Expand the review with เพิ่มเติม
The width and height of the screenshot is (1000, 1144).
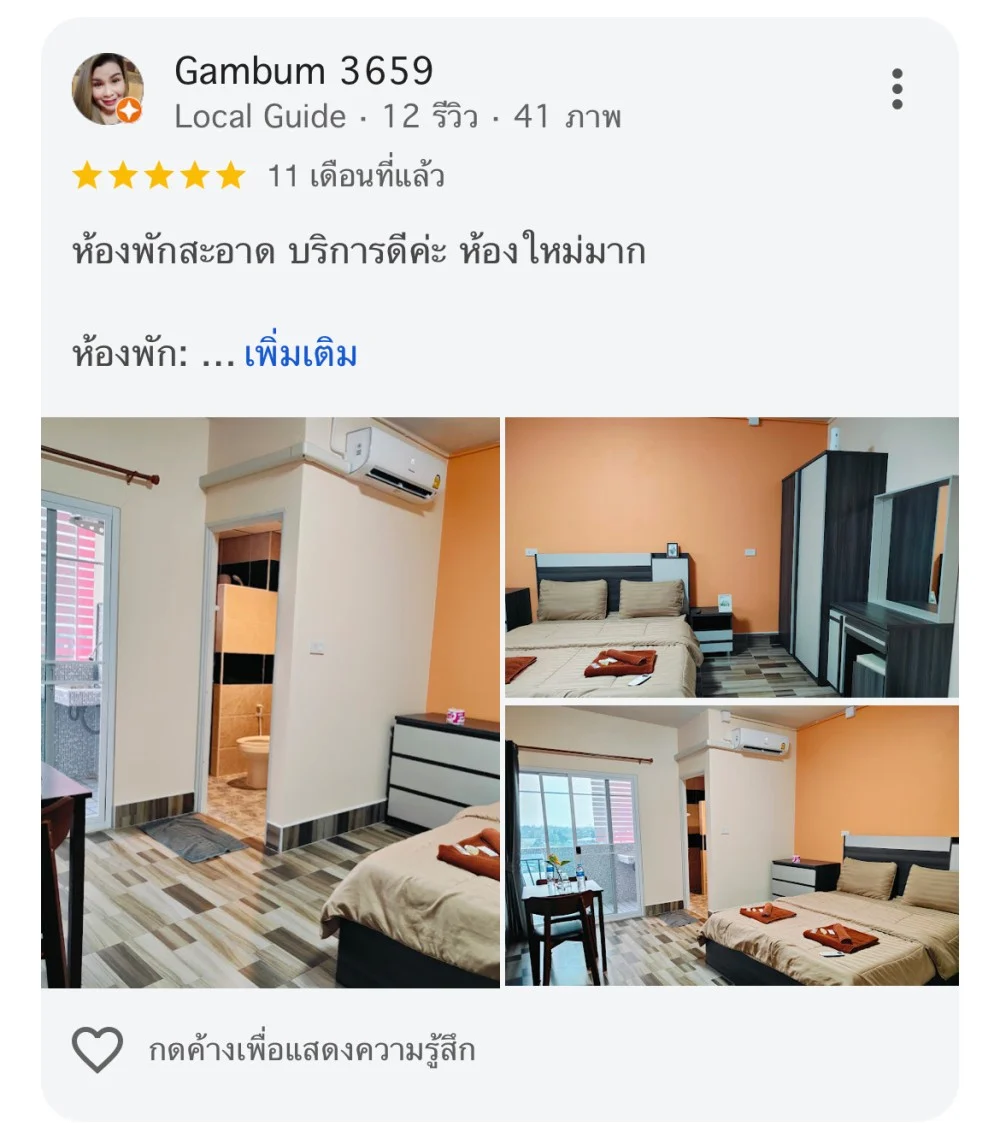[300, 355]
